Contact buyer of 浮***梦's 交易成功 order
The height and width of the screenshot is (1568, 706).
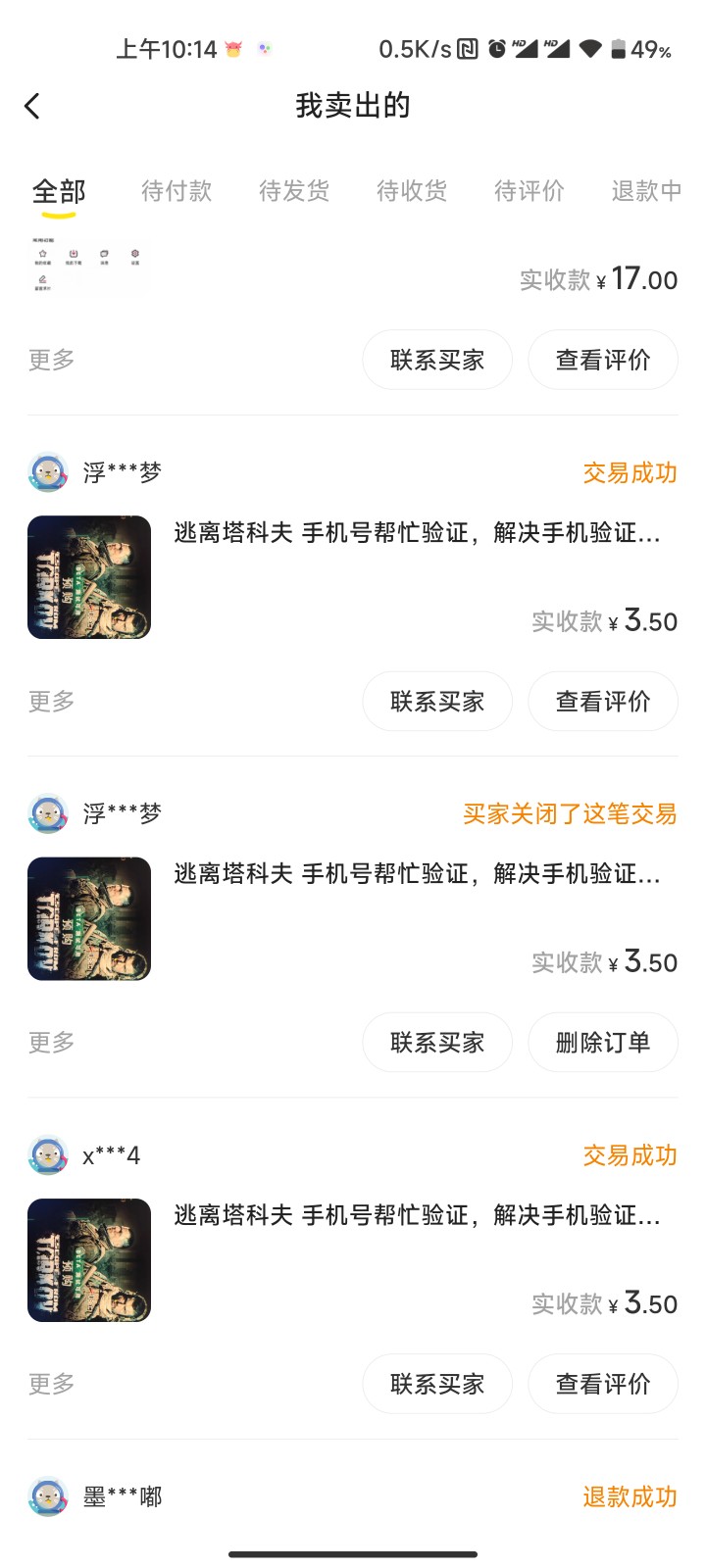[x=437, y=702]
